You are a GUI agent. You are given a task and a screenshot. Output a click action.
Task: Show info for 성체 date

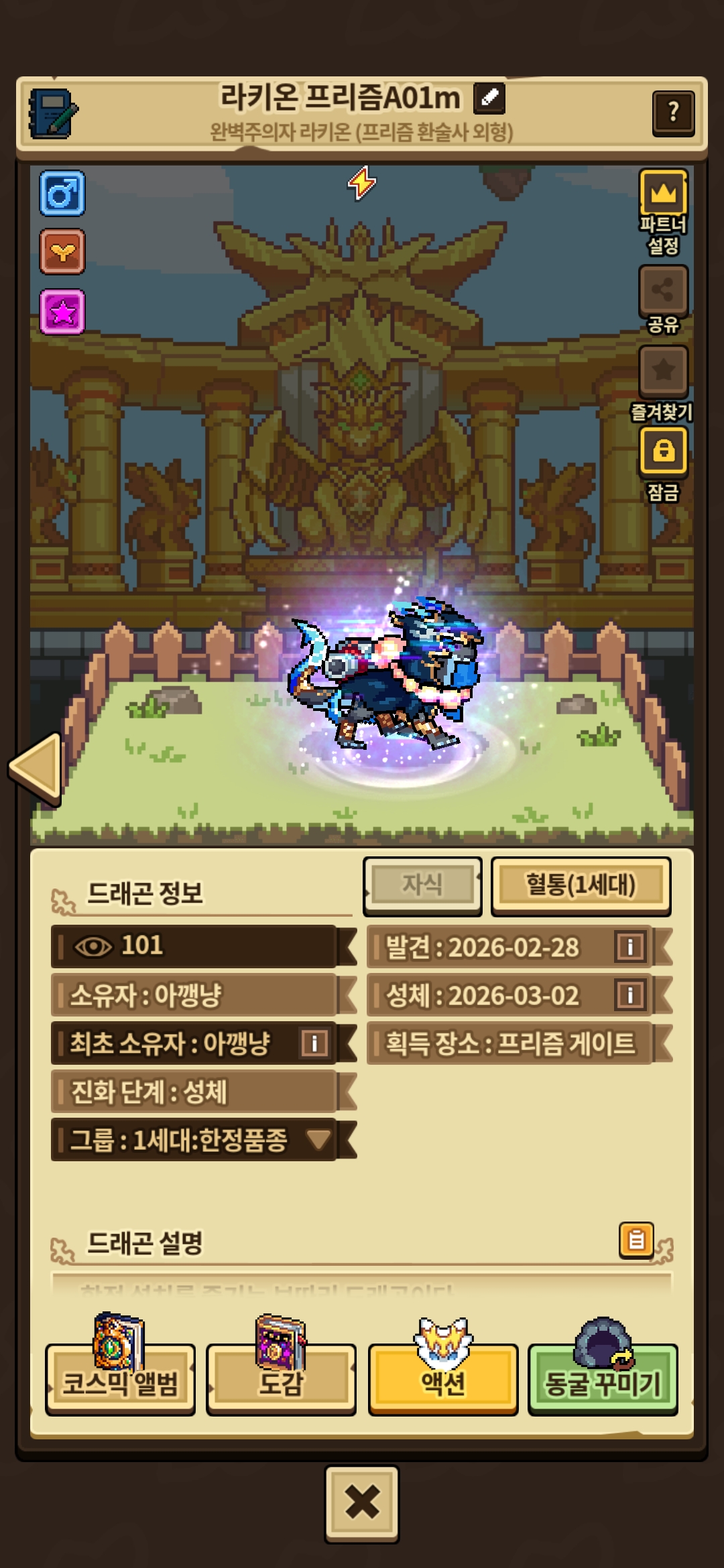point(629,995)
